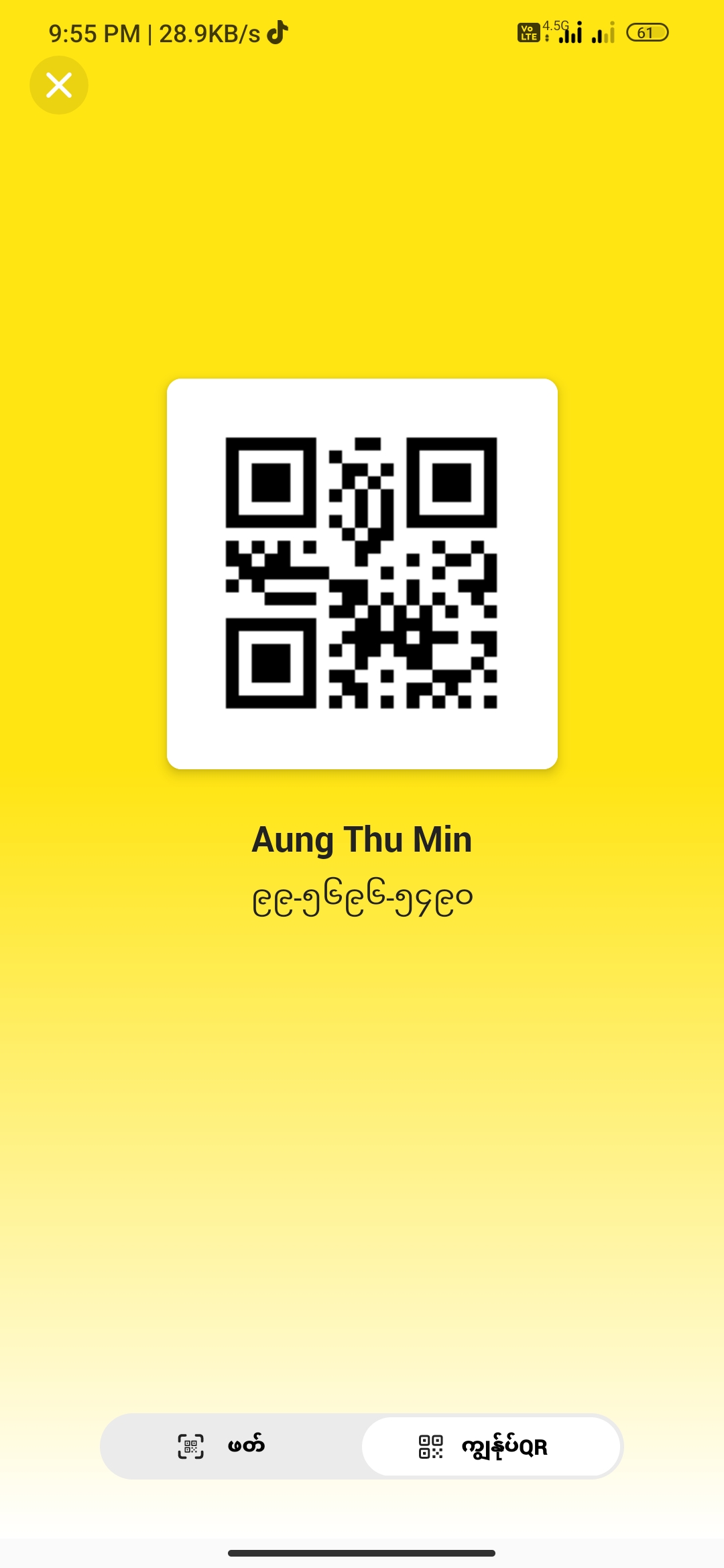This screenshot has width=724, height=1568.
Task: Select the ကျွန်ုပ်QR tab
Action: (x=491, y=1446)
